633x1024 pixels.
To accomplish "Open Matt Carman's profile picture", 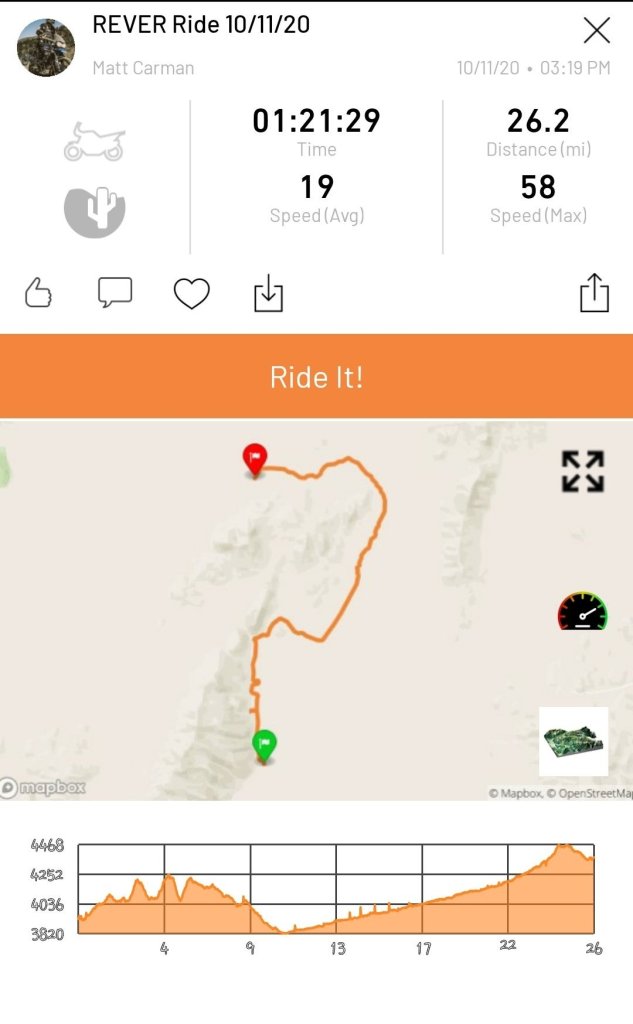I will [46, 47].
